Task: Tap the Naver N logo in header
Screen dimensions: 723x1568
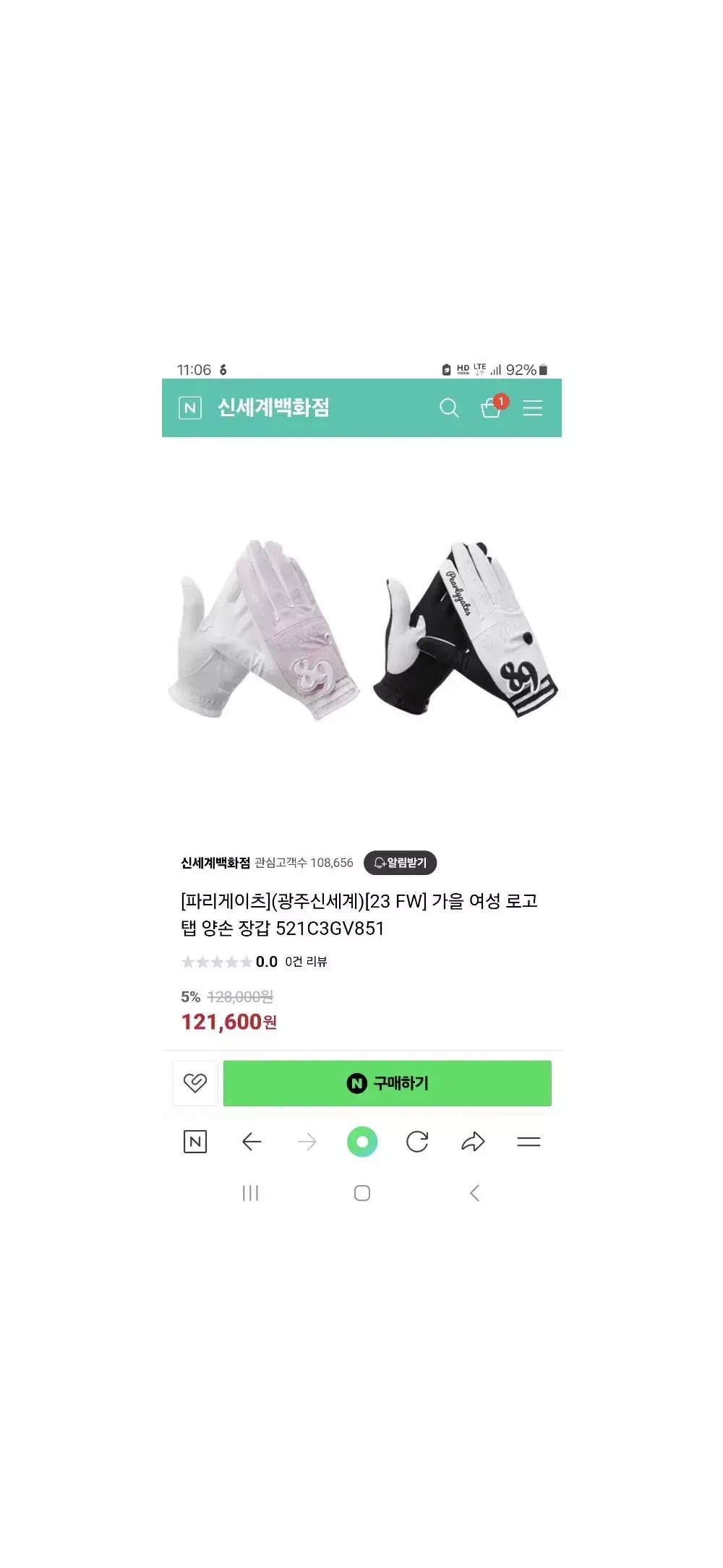Action: [190, 408]
